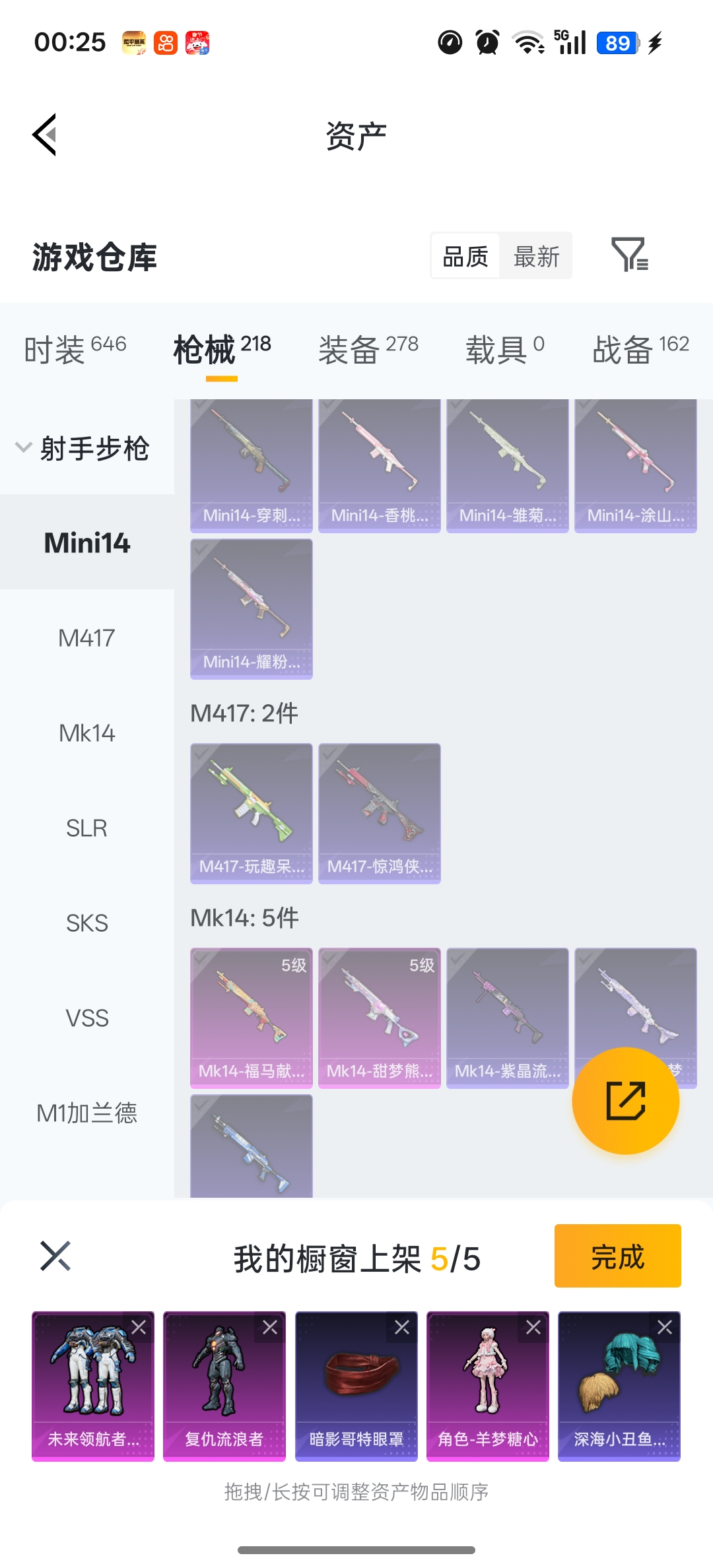
Task: Open the filter icon beside 最新
Action: pos(629,255)
